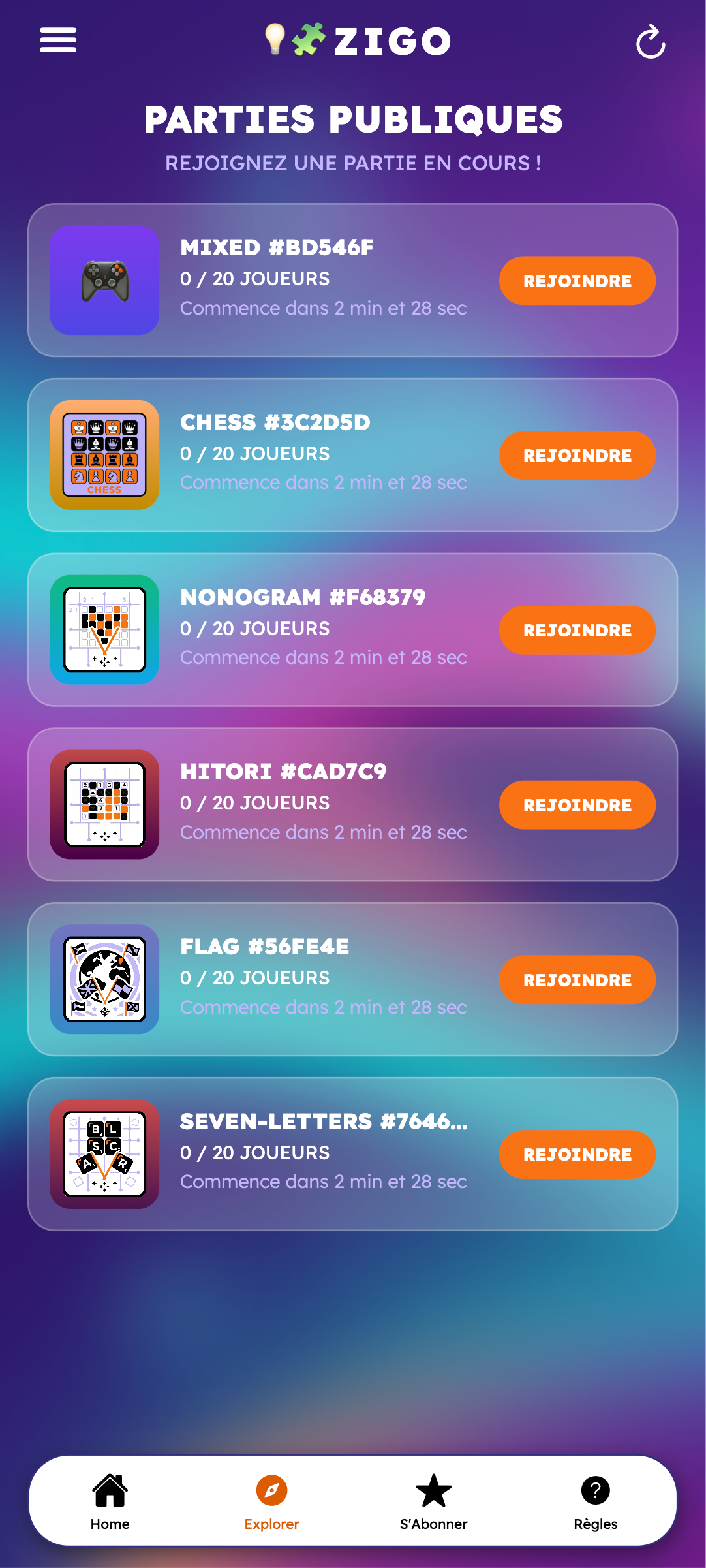Open the hamburger menu

[57, 40]
